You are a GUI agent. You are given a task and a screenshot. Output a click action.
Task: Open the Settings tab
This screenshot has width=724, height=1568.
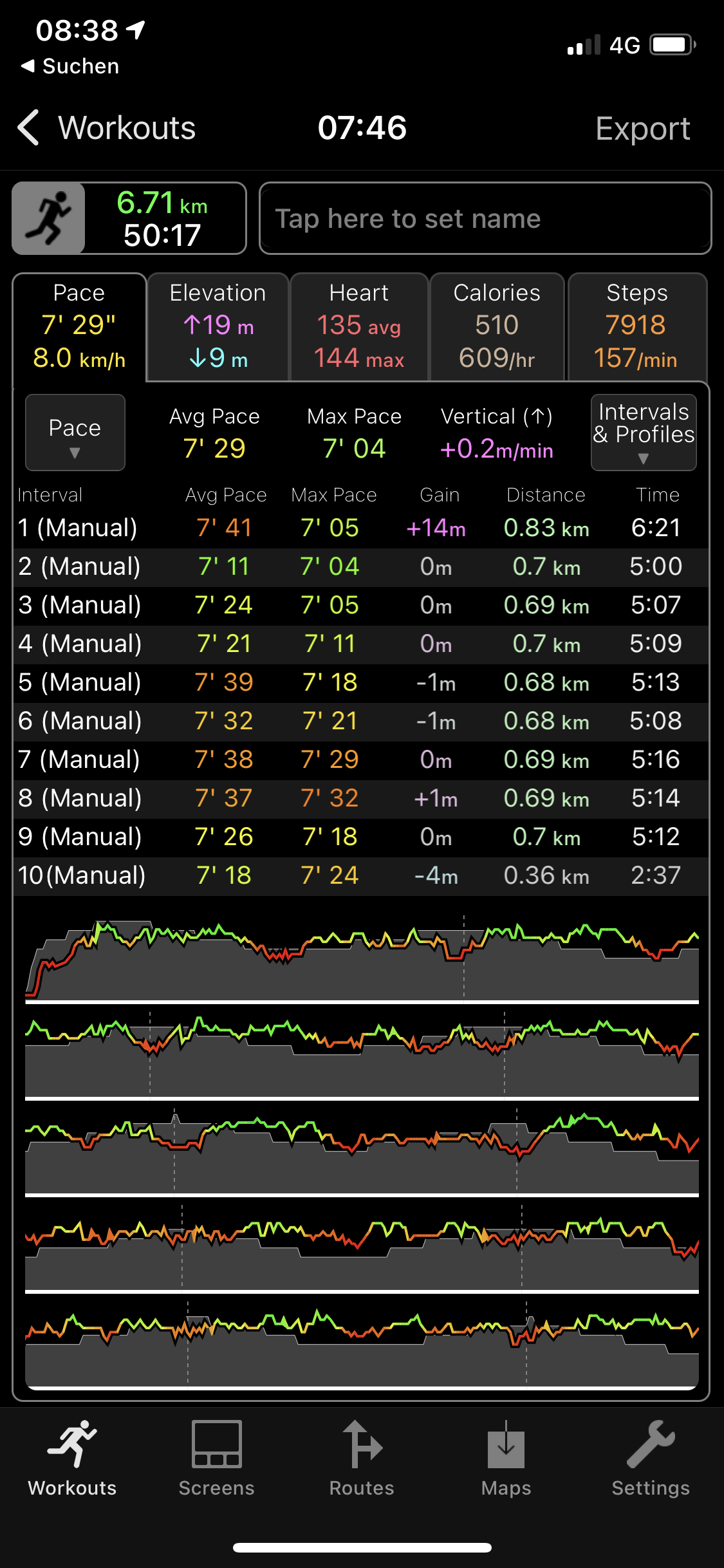click(650, 1459)
